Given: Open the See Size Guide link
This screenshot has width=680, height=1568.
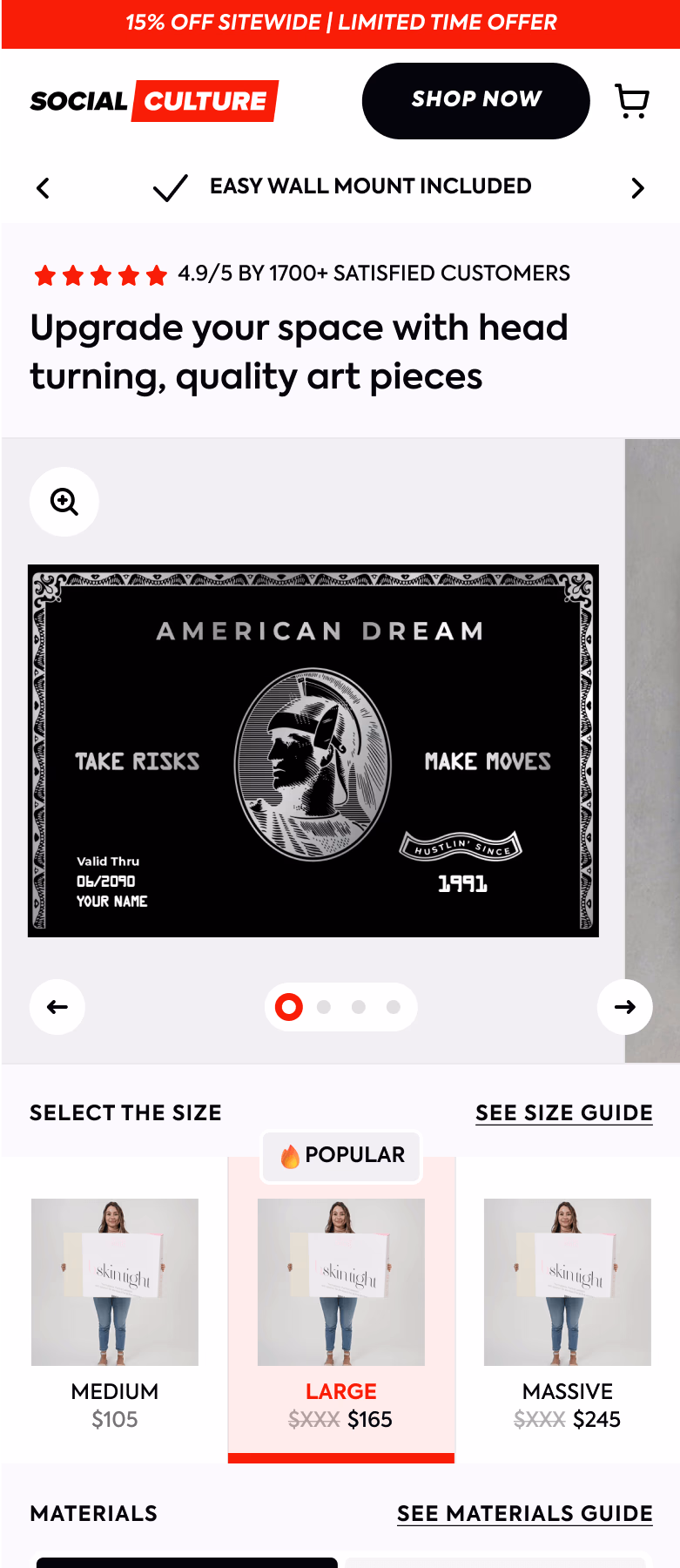Looking at the screenshot, I should coord(563,1112).
